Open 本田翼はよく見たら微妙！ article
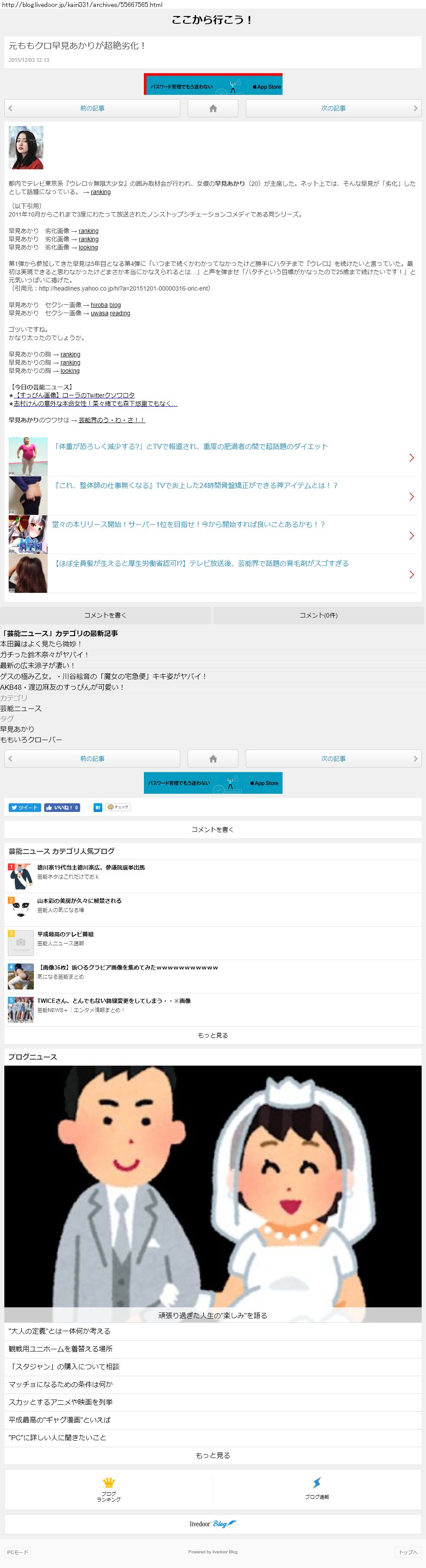426x1568 pixels. [x=41, y=643]
